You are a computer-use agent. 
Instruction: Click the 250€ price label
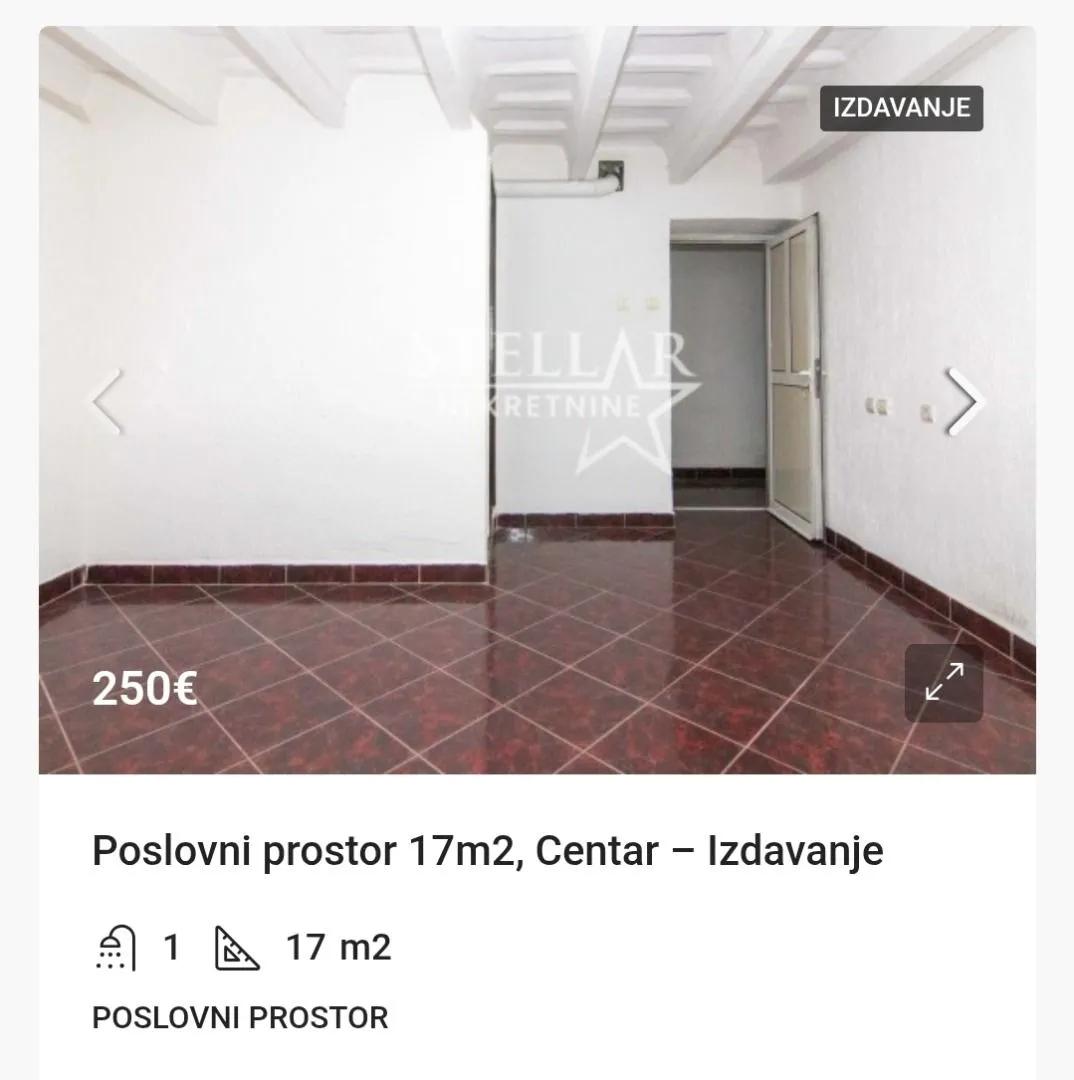click(145, 689)
